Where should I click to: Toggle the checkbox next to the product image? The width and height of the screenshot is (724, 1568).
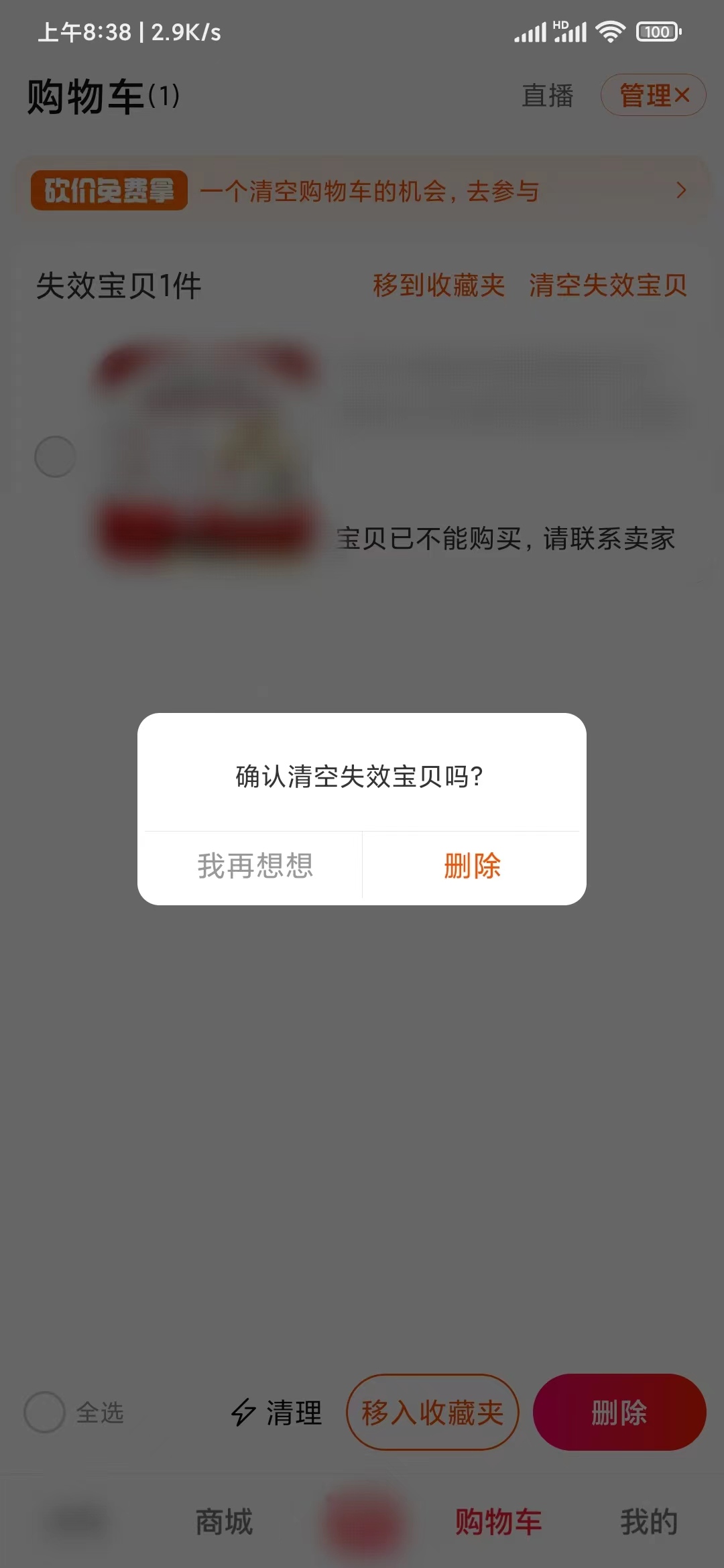point(54,456)
